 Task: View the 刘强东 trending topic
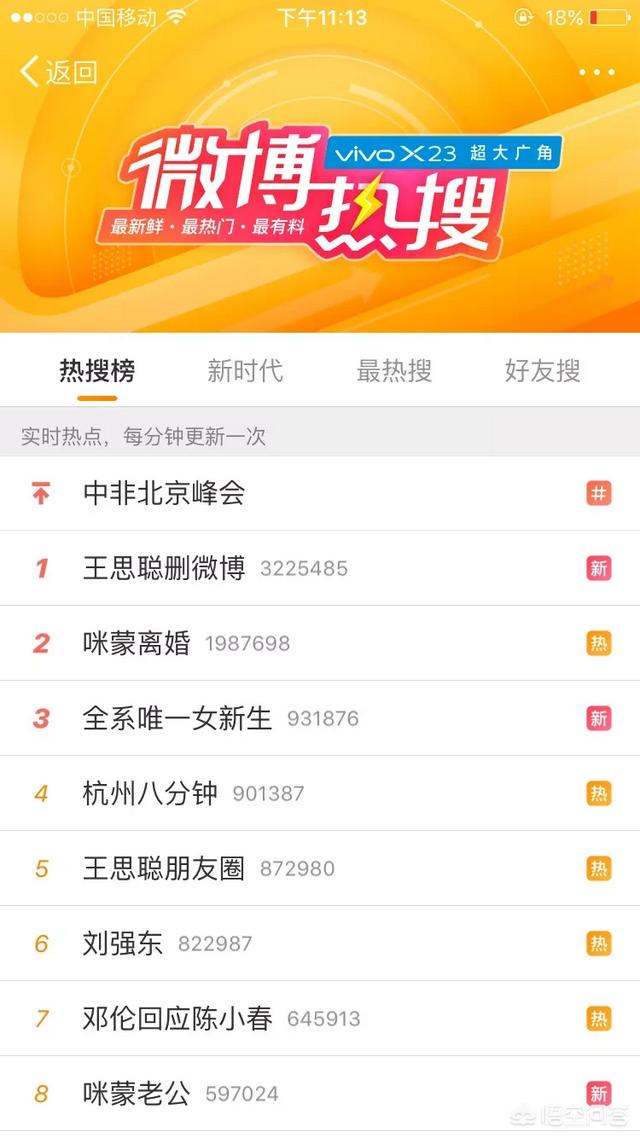123,943
